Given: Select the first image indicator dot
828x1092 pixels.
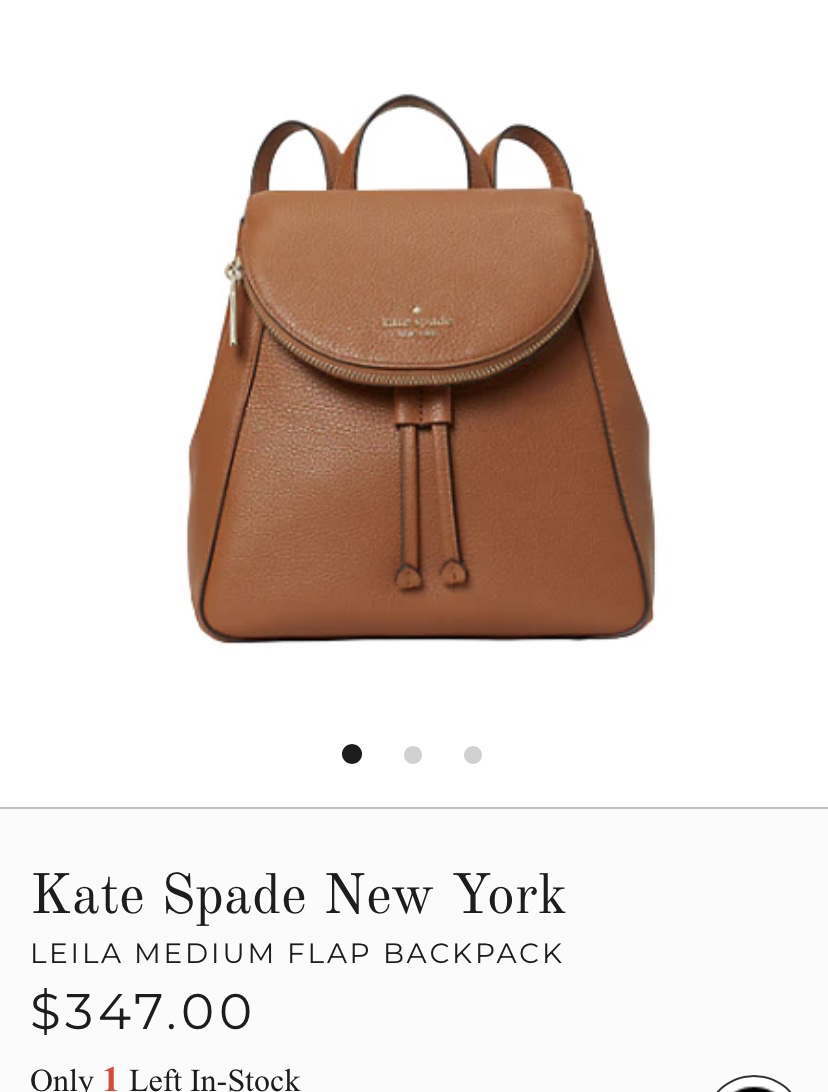Looking at the screenshot, I should 351,754.
